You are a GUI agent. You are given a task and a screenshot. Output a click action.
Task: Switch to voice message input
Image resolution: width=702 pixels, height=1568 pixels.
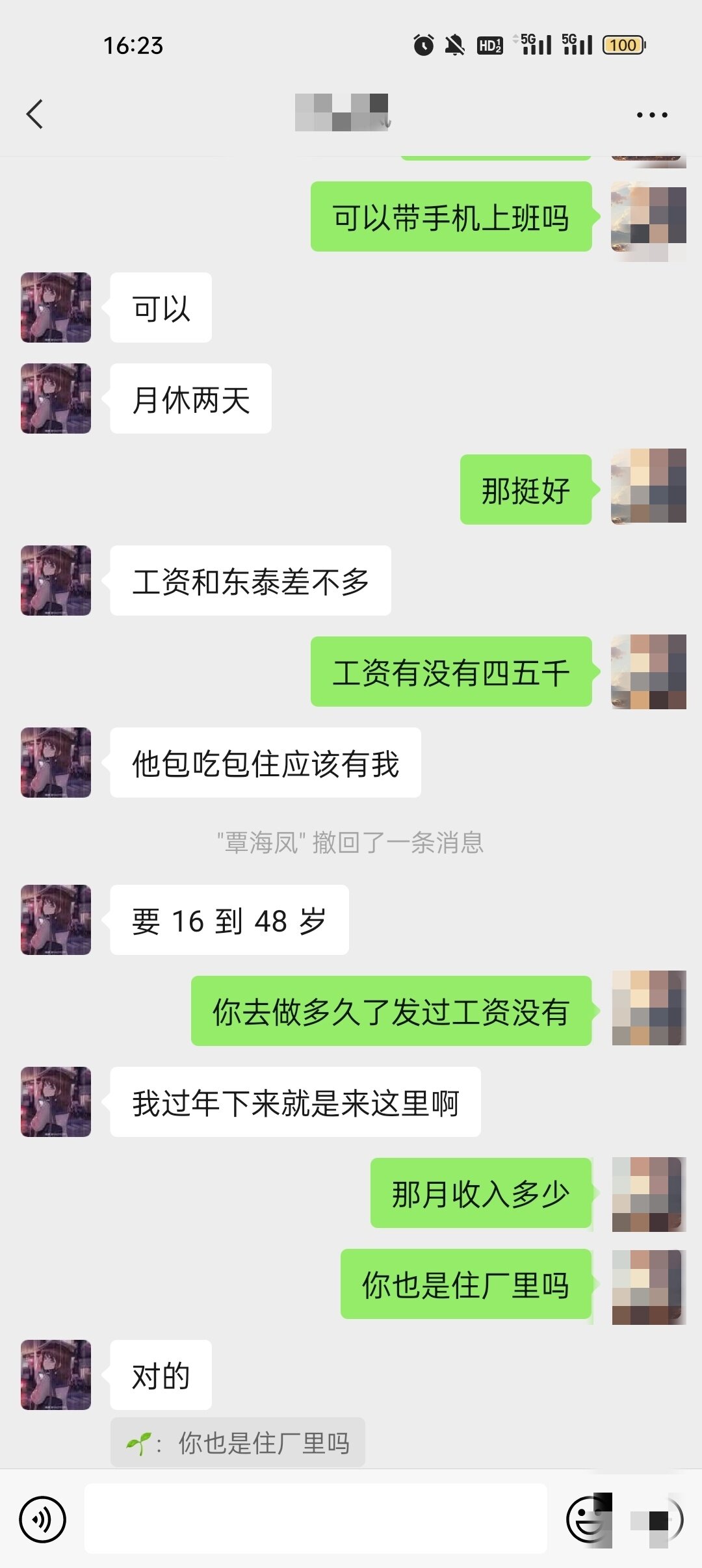pos(43,1520)
